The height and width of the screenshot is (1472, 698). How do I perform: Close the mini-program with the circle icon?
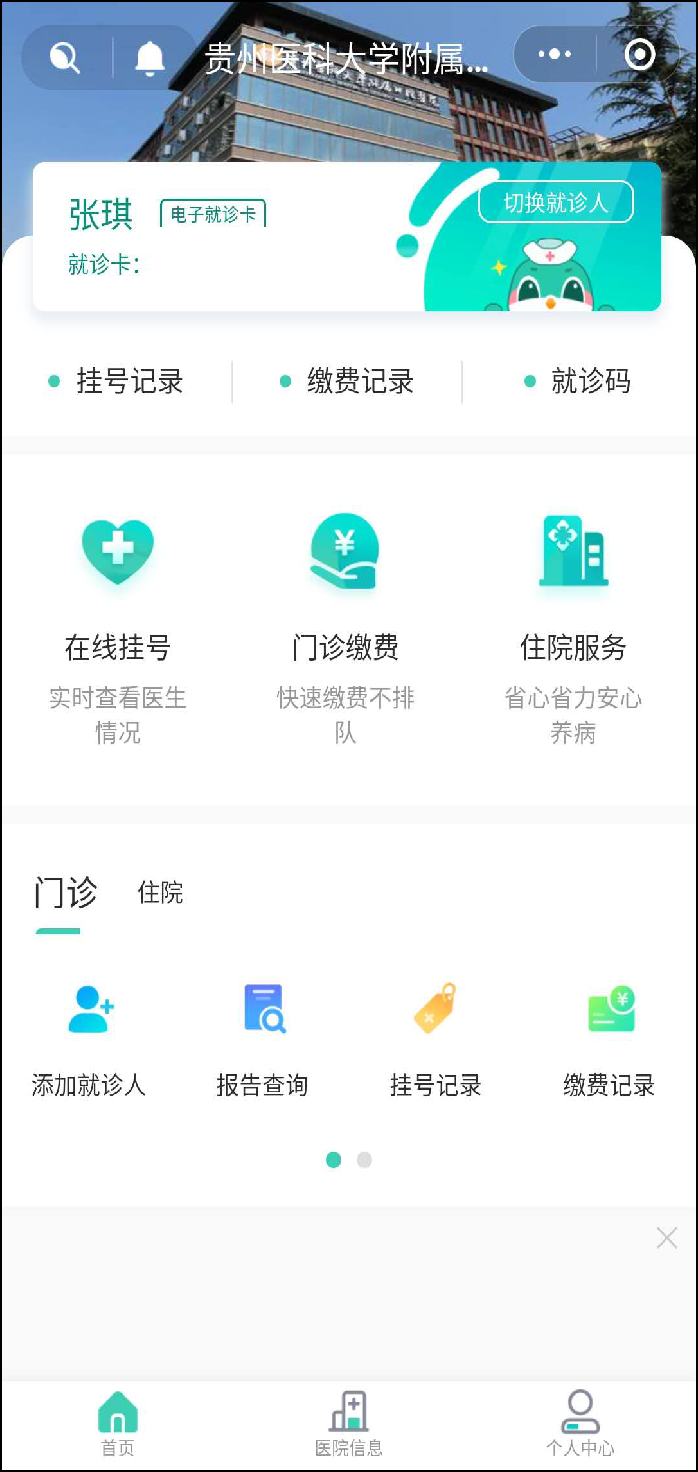(640, 54)
